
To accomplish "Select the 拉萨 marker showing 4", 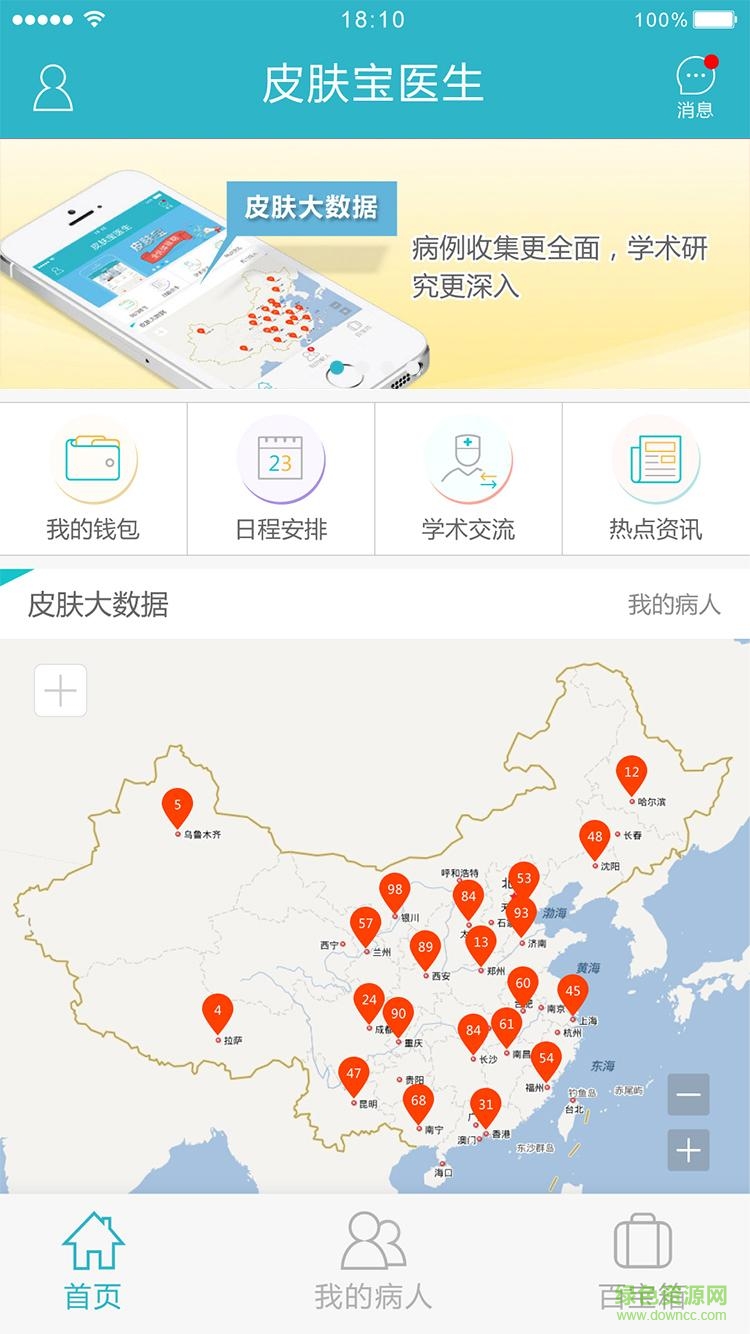I will click(217, 1013).
